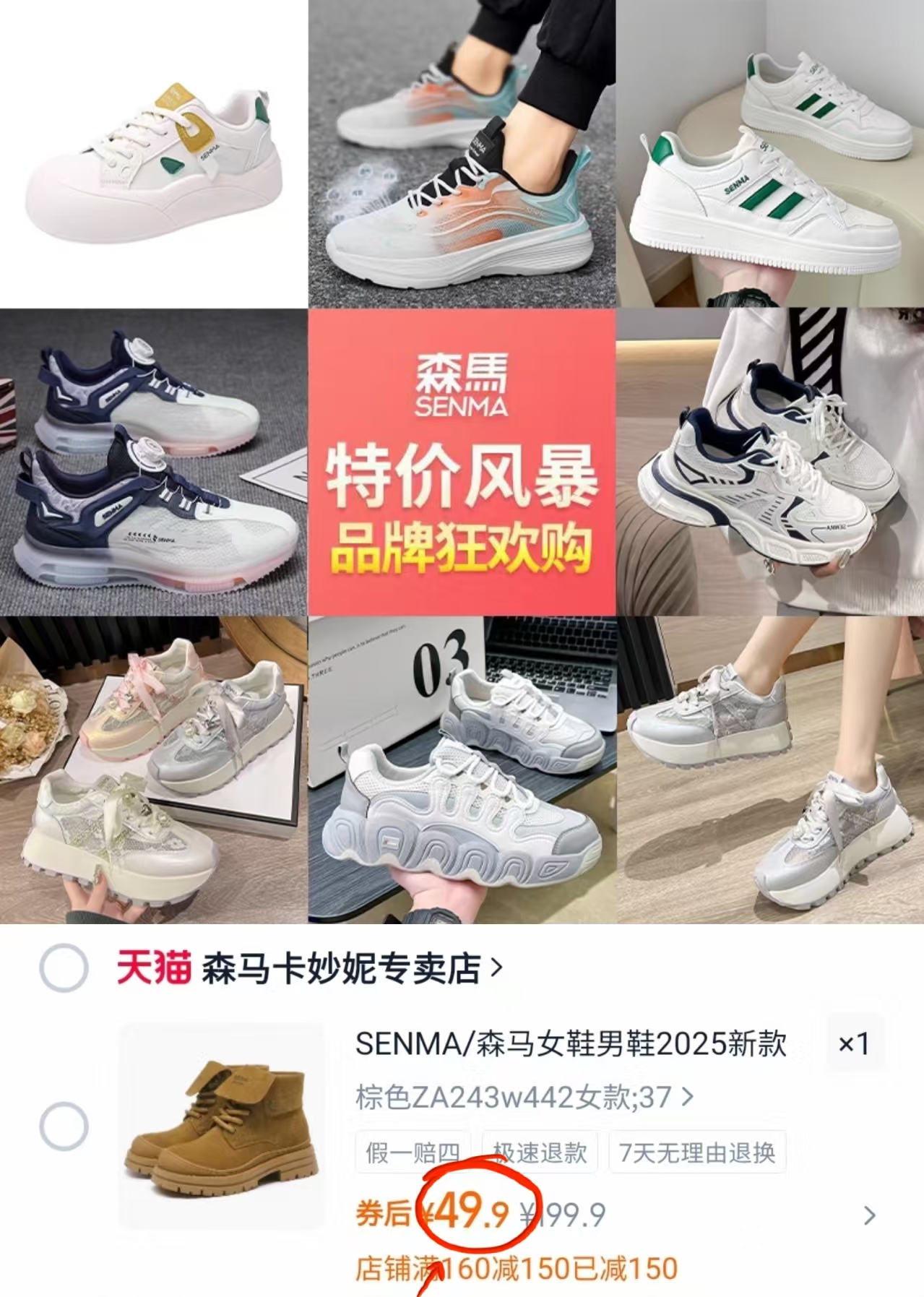Tap the orange gradient running shoe photo
This screenshot has width=924, height=1297.
[462, 152]
